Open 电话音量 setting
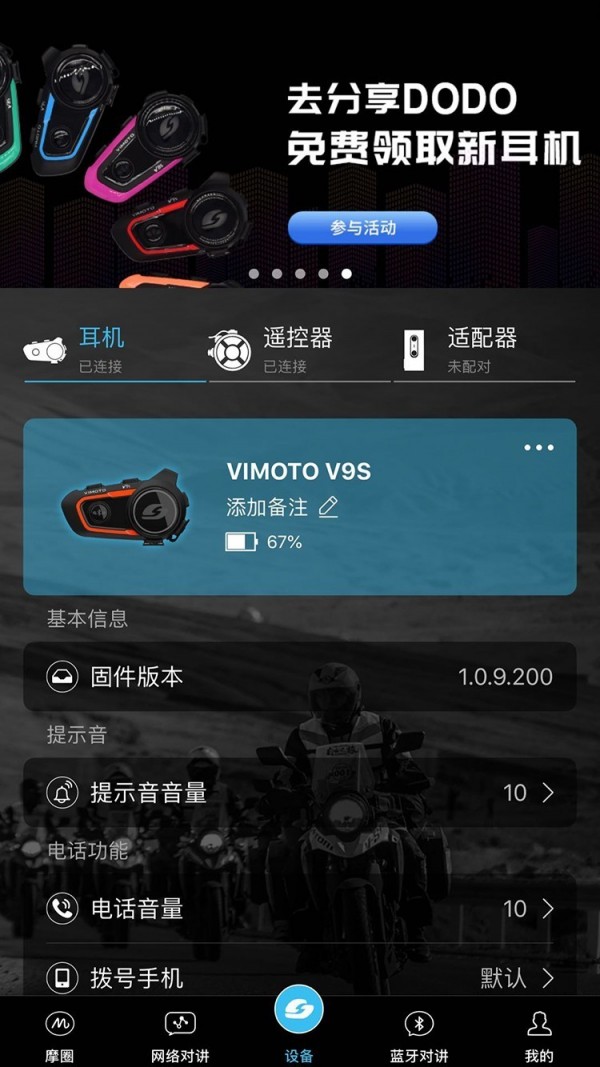Image resolution: width=600 pixels, height=1067 pixels. pos(300,909)
